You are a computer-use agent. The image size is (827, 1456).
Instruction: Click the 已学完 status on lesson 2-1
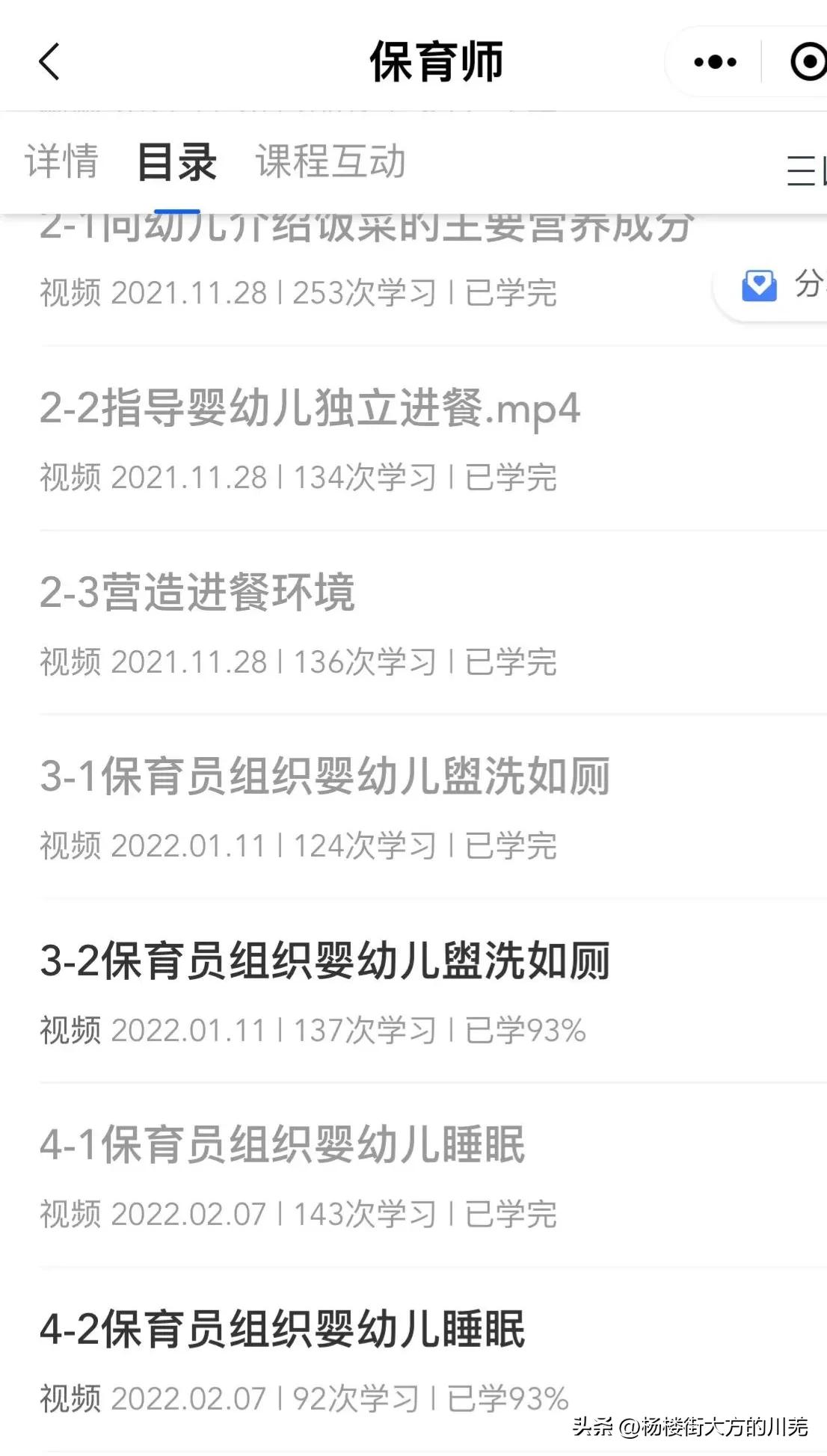(x=510, y=294)
